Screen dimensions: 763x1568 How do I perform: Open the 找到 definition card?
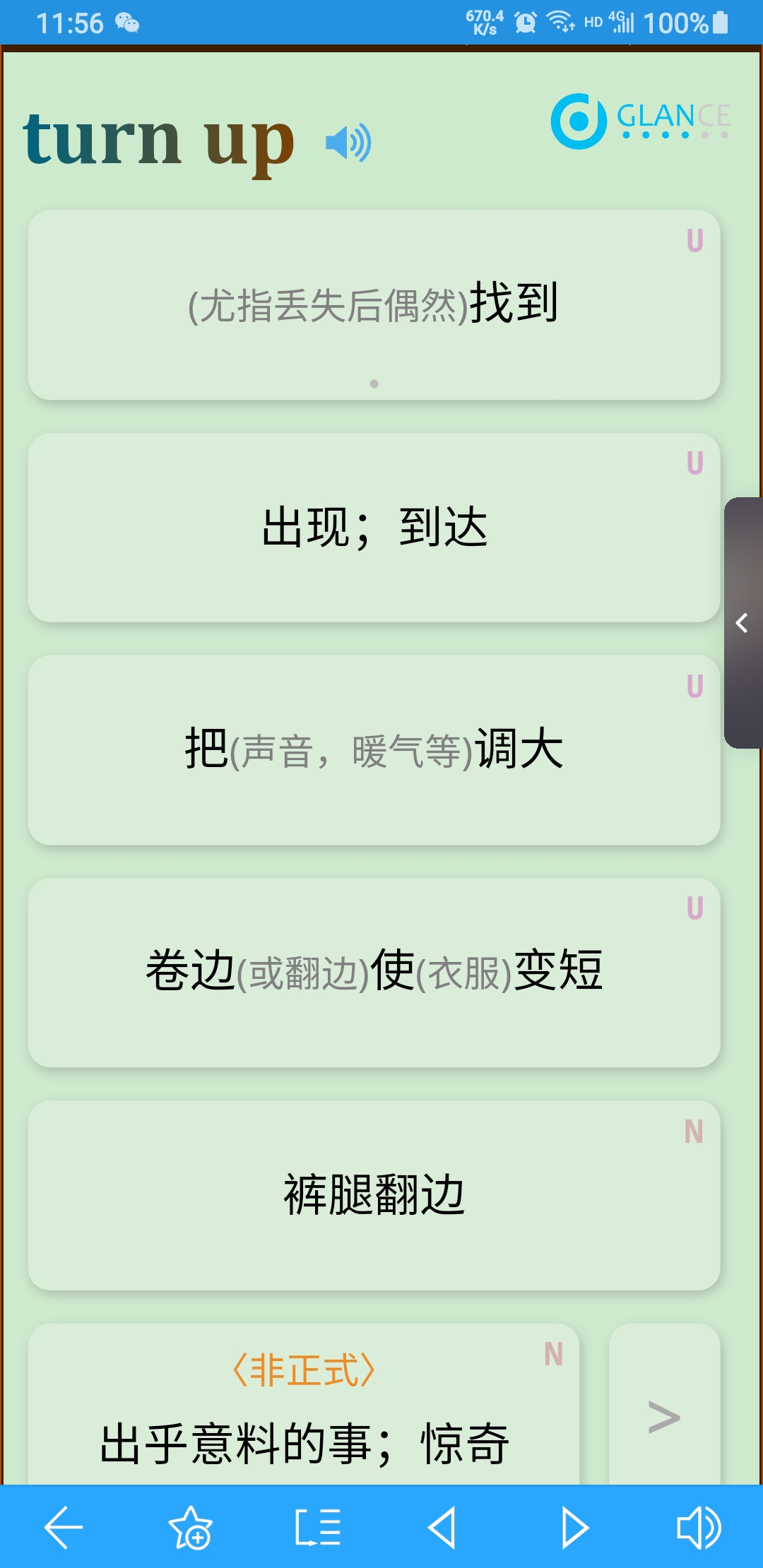pyautogui.click(x=374, y=305)
